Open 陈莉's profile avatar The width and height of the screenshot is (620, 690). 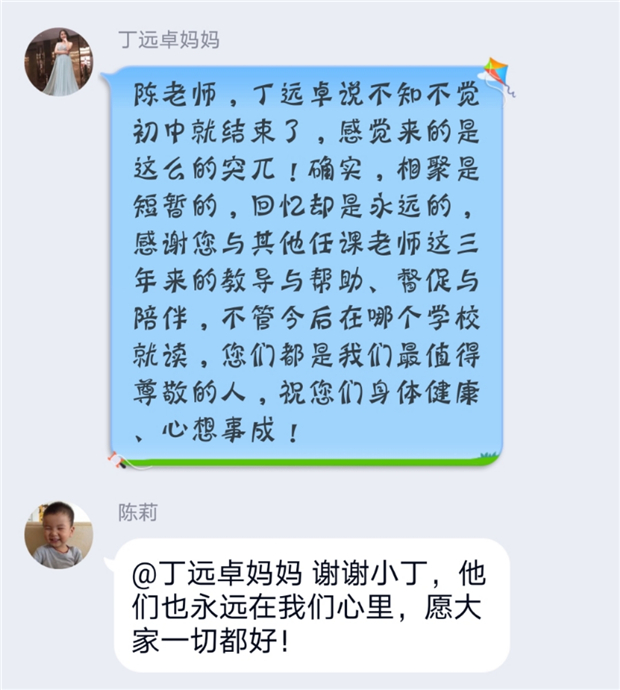click(x=59, y=535)
